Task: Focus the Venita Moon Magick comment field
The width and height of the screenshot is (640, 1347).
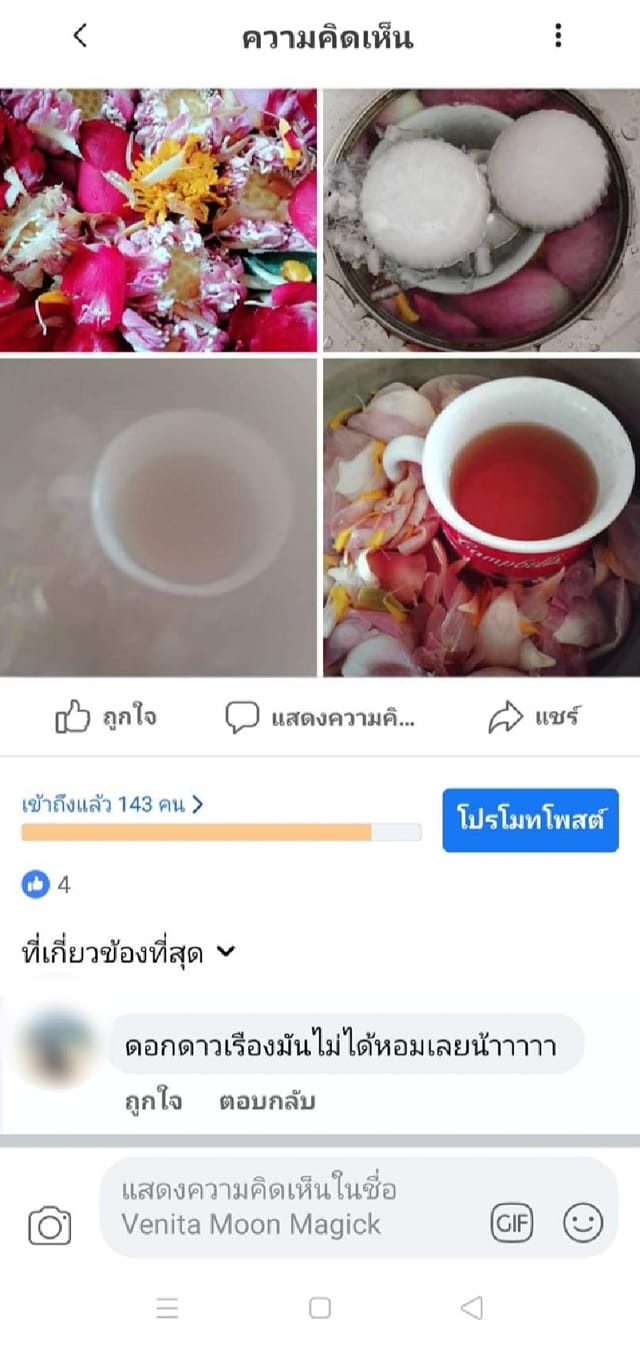Action: click(290, 1207)
